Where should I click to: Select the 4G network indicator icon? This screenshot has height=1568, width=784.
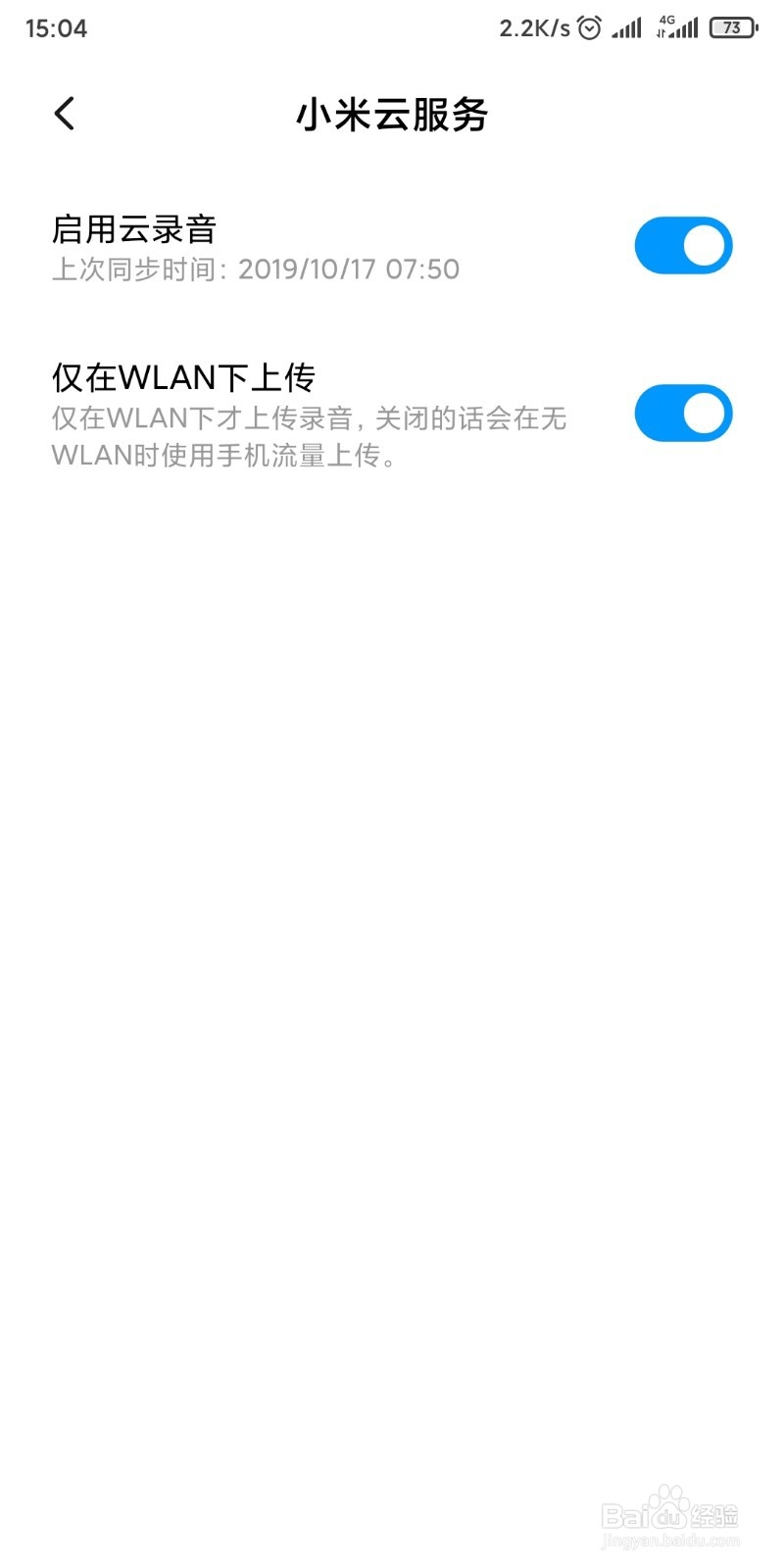[x=667, y=22]
